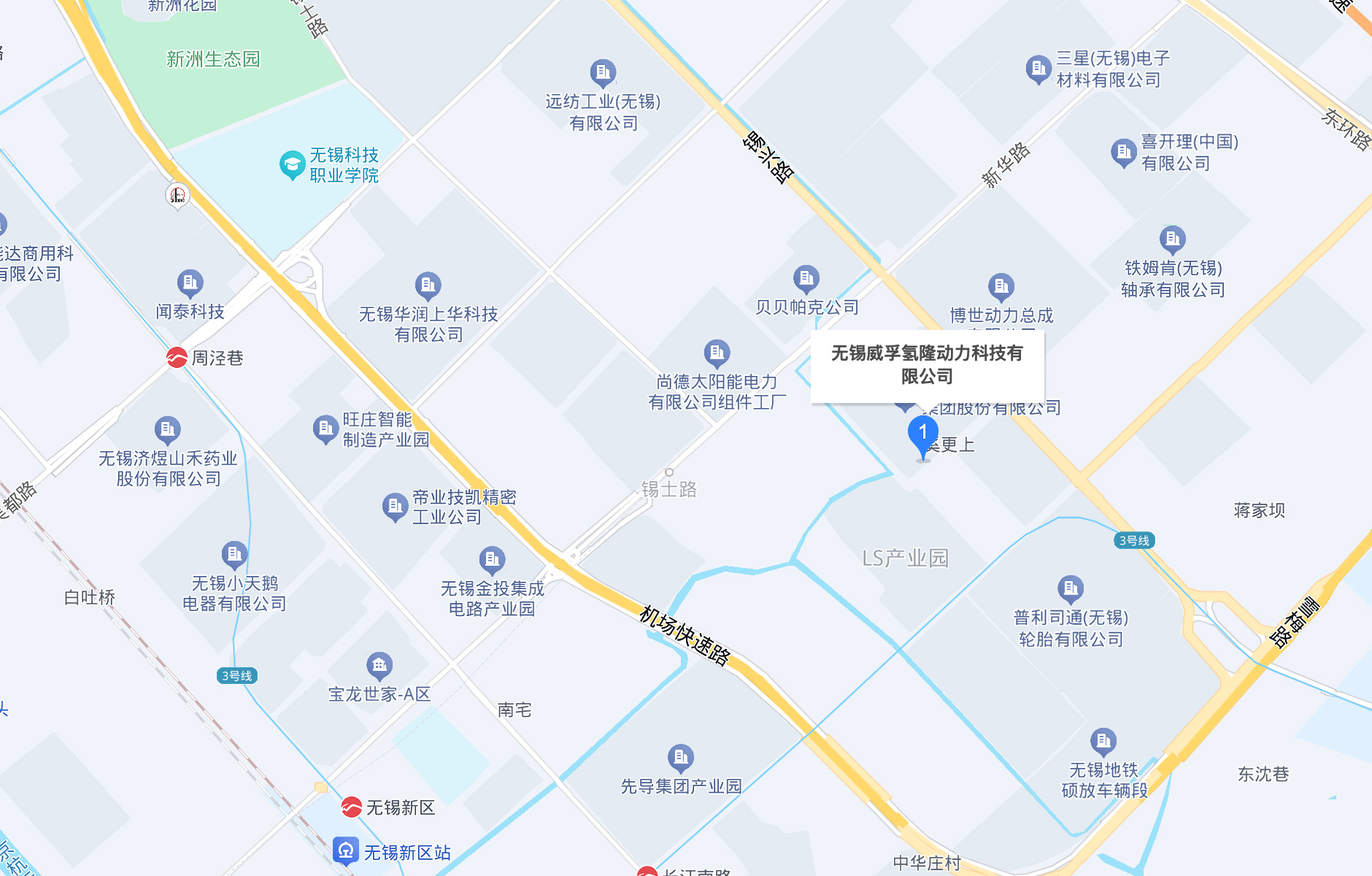Open the 无锡华润上华科技有限公司 marker

pyautogui.click(x=428, y=285)
